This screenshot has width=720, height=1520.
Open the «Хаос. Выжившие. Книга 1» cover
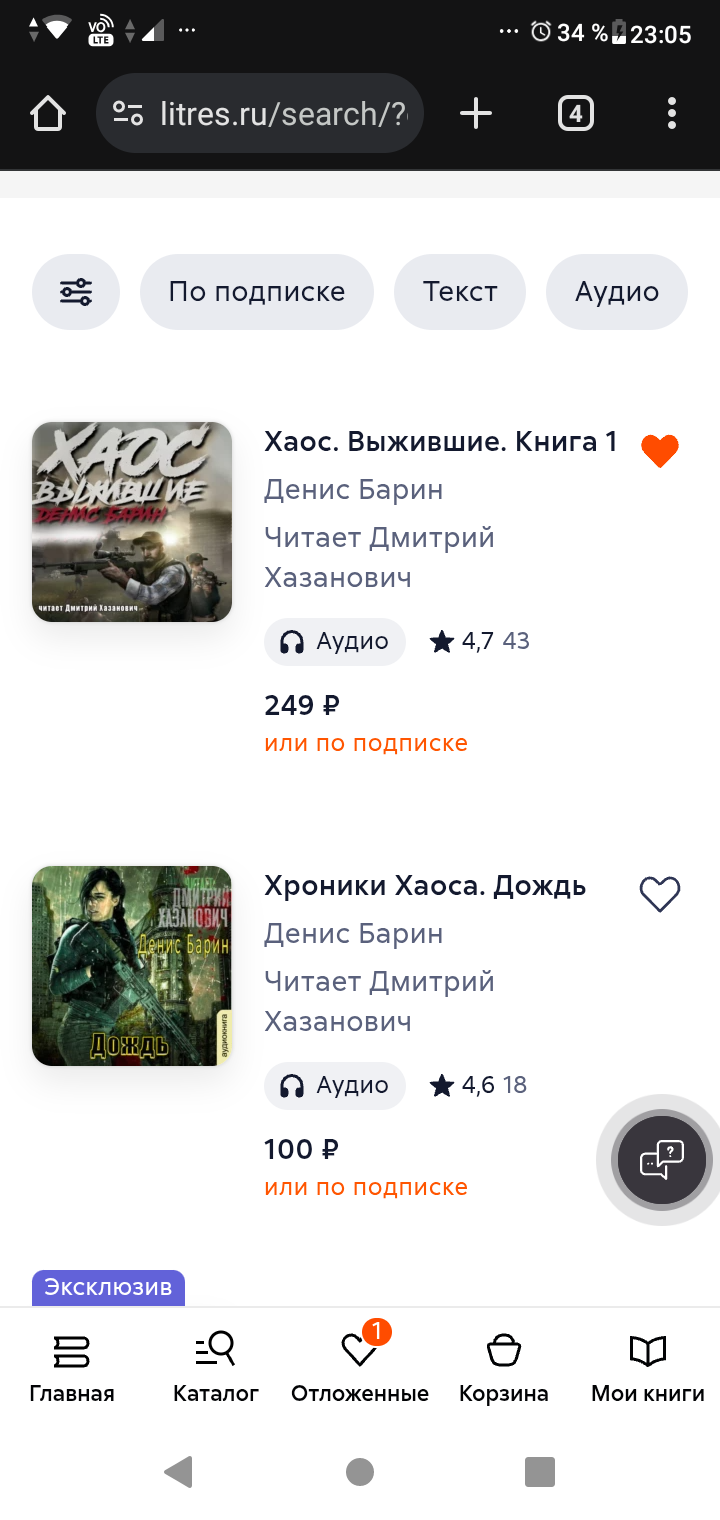click(132, 522)
